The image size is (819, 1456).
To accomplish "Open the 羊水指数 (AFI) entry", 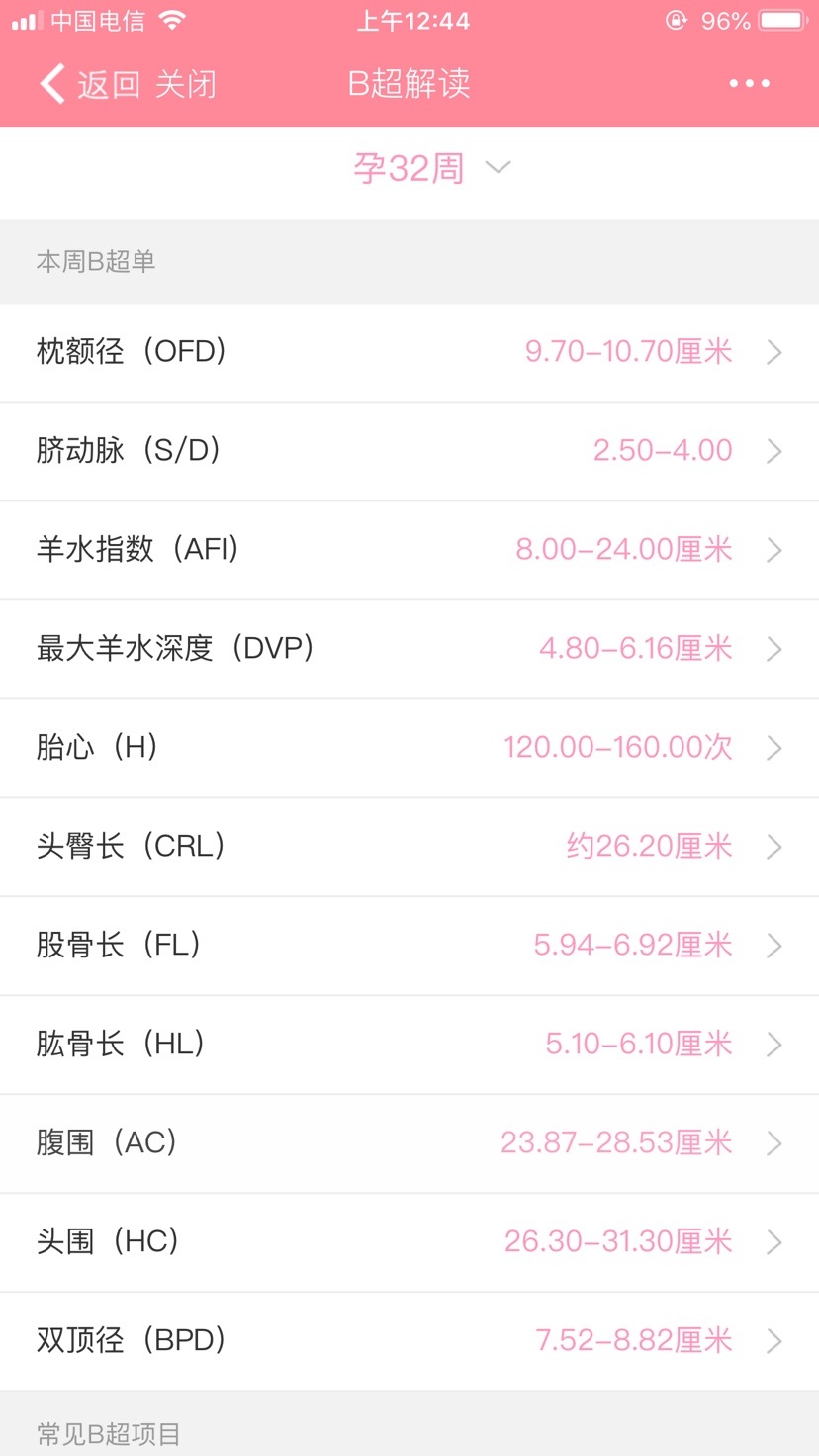I will pyautogui.click(x=409, y=550).
